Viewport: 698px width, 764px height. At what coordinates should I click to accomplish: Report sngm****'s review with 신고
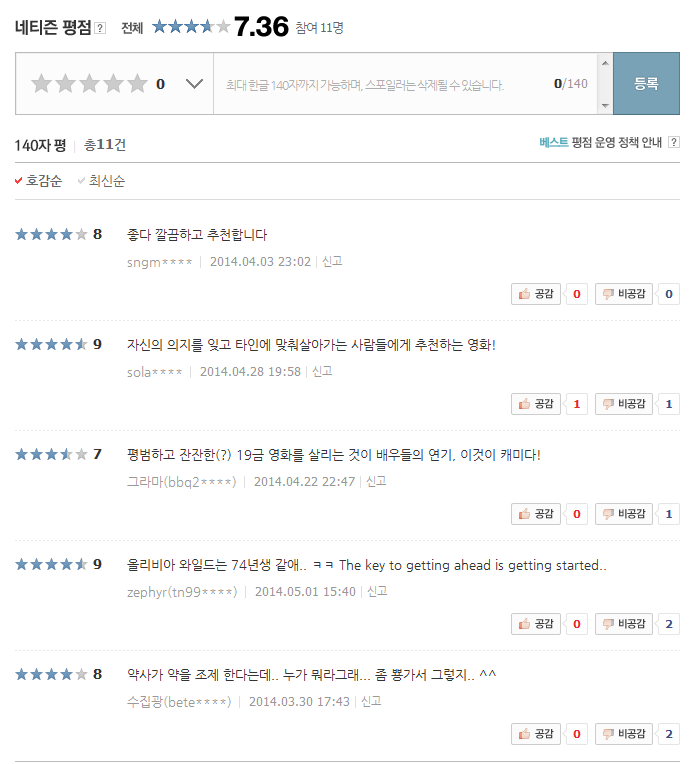click(332, 261)
